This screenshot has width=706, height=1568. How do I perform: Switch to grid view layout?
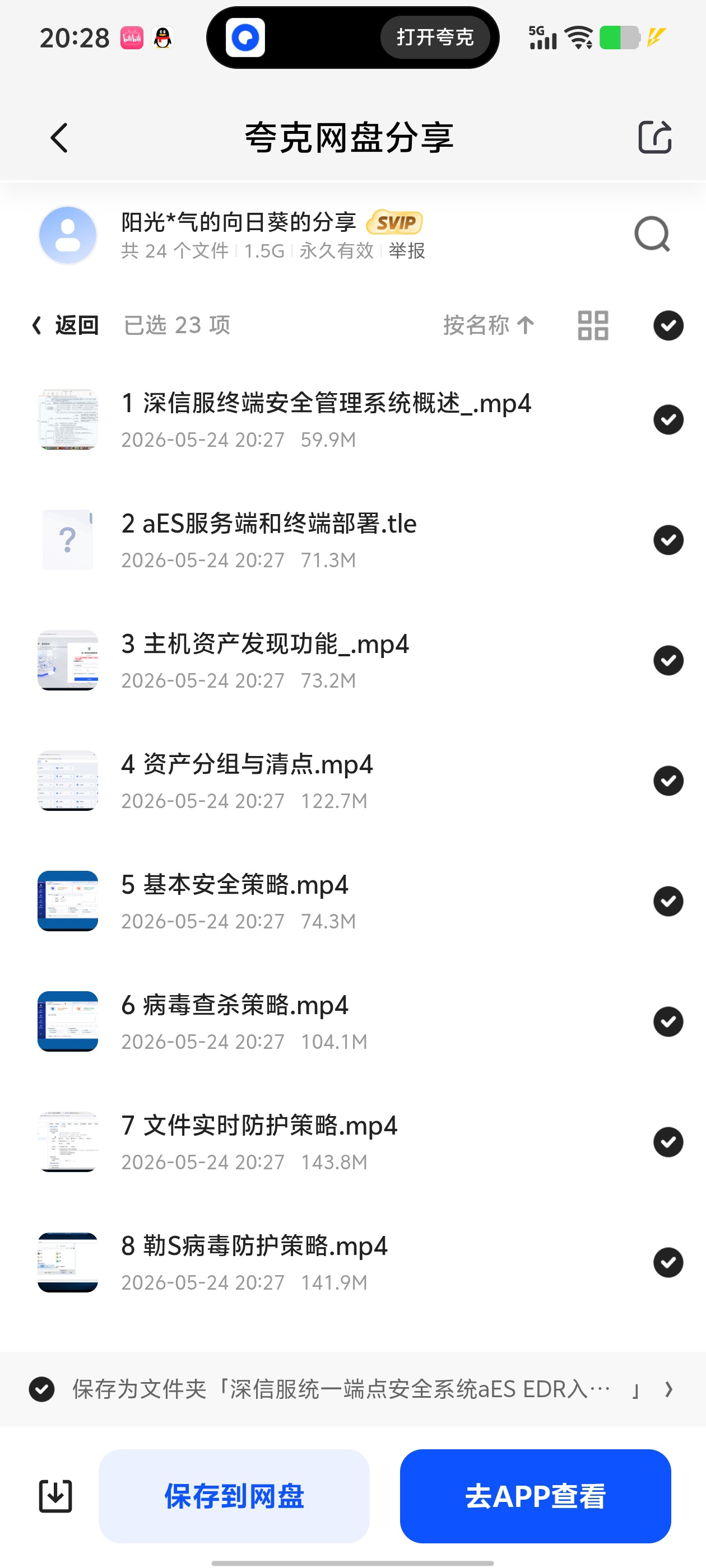(x=593, y=325)
